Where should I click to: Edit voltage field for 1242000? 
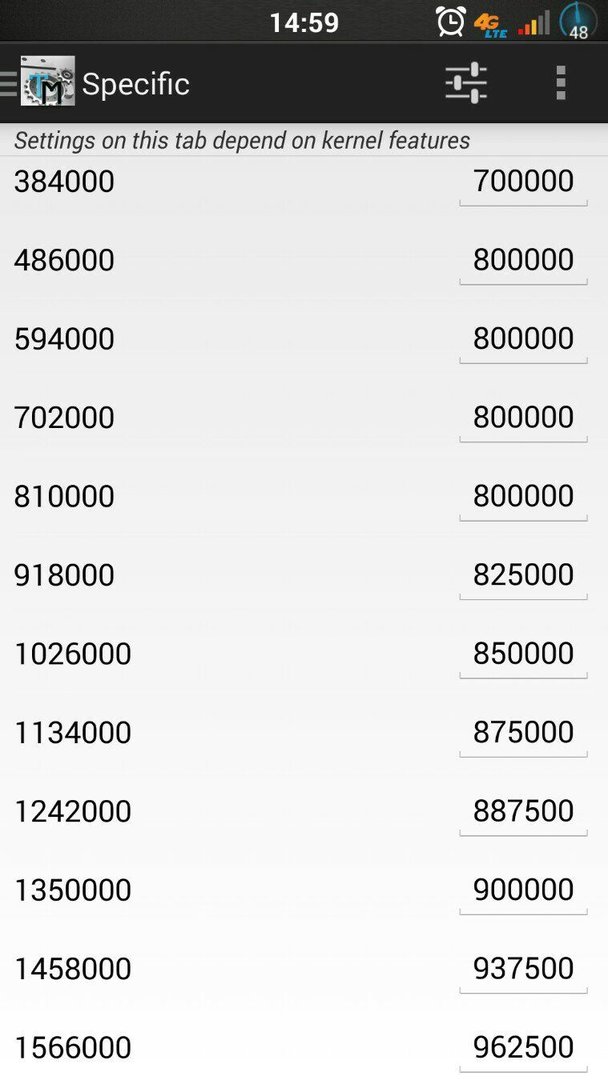[523, 813]
